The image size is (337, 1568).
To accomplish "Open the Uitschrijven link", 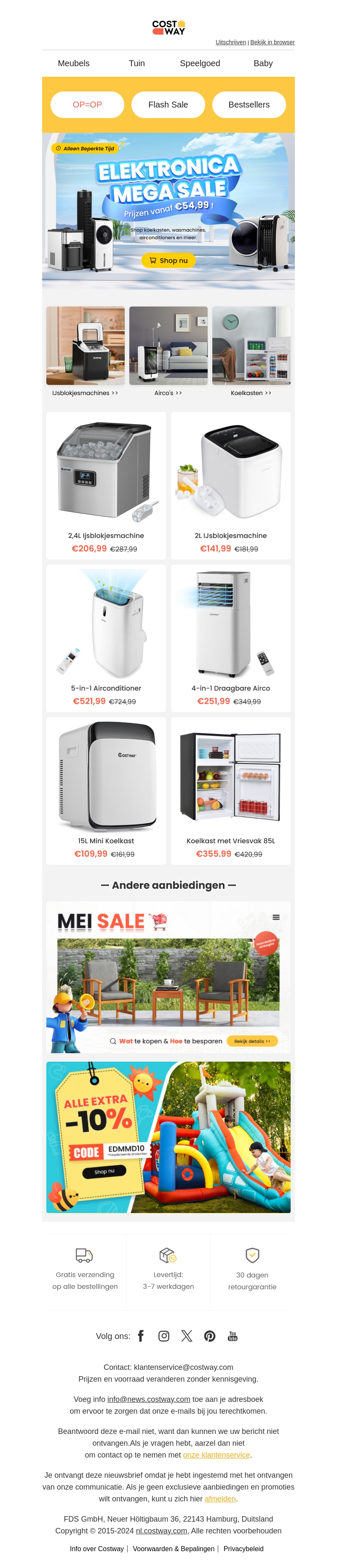I will (x=230, y=42).
